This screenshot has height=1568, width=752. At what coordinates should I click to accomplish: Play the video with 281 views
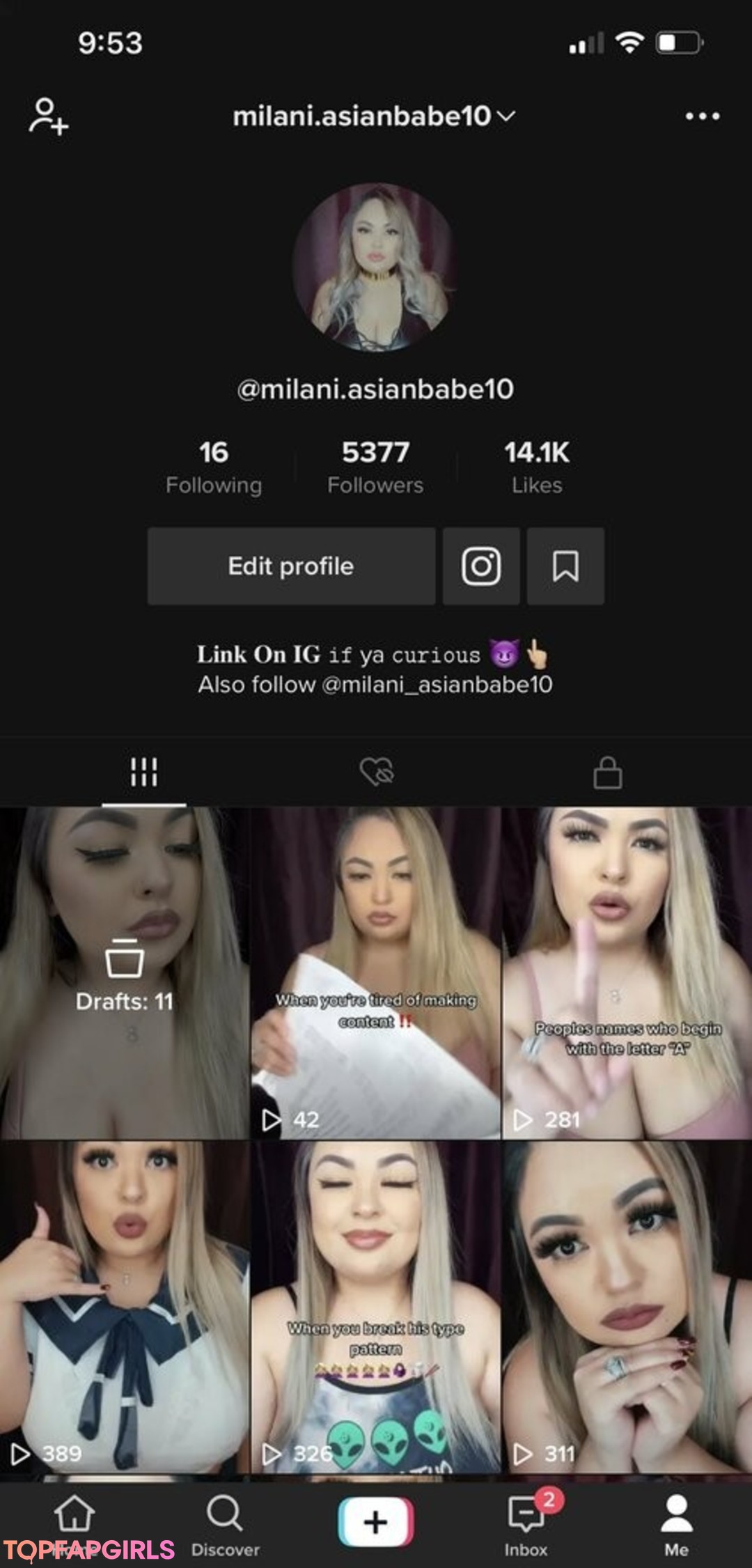click(x=627, y=972)
